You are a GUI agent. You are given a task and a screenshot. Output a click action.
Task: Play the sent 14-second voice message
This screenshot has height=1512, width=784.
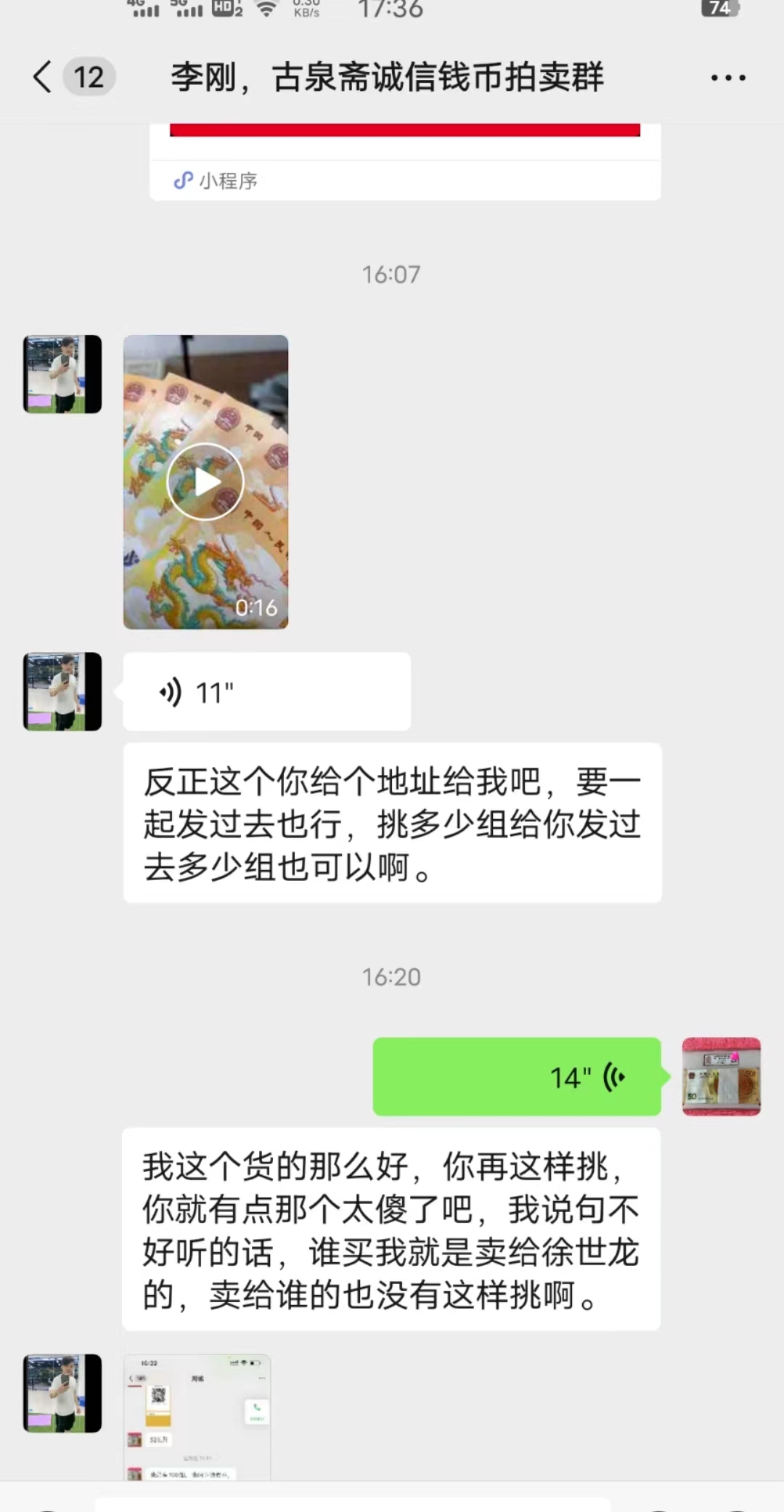point(517,1076)
